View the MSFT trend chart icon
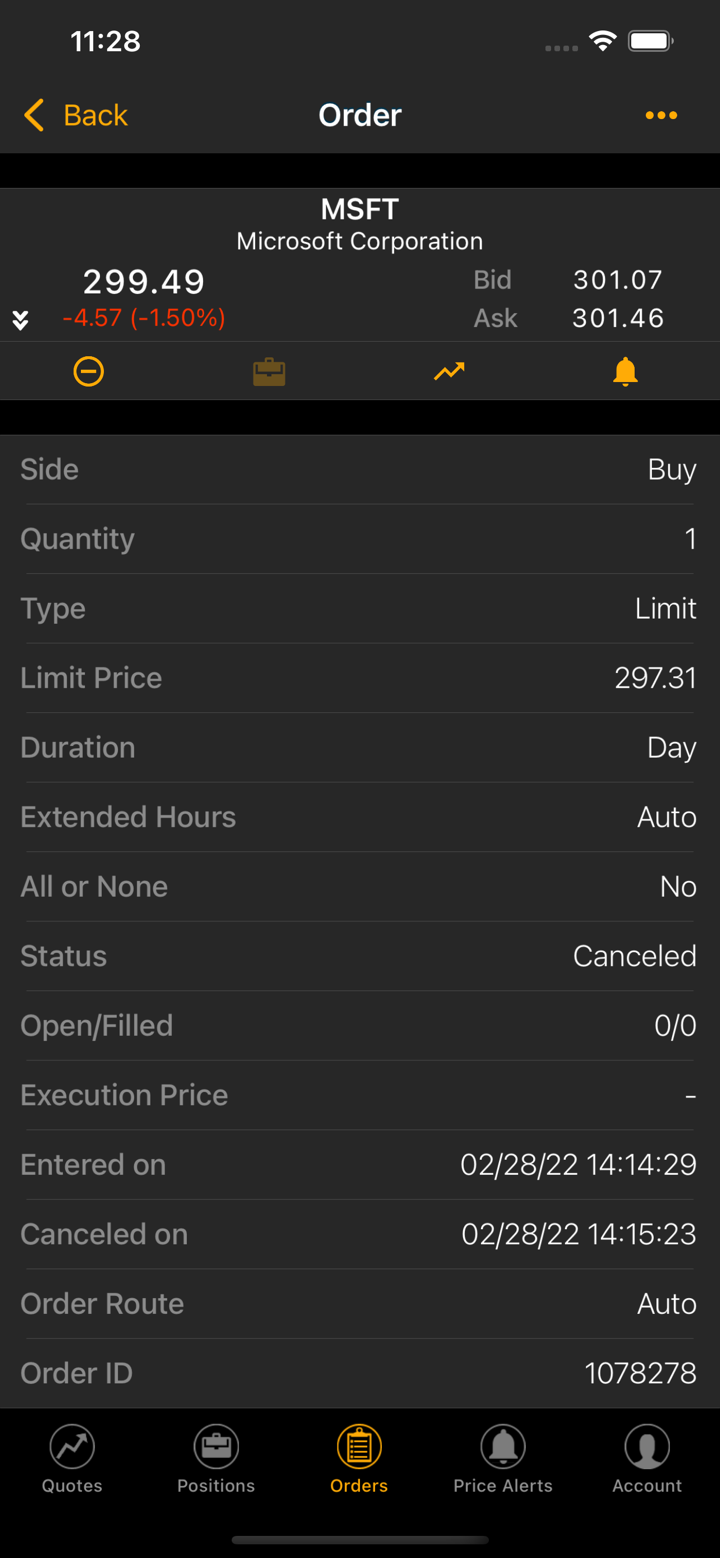The width and height of the screenshot is (720, 1558). point(449,372)
